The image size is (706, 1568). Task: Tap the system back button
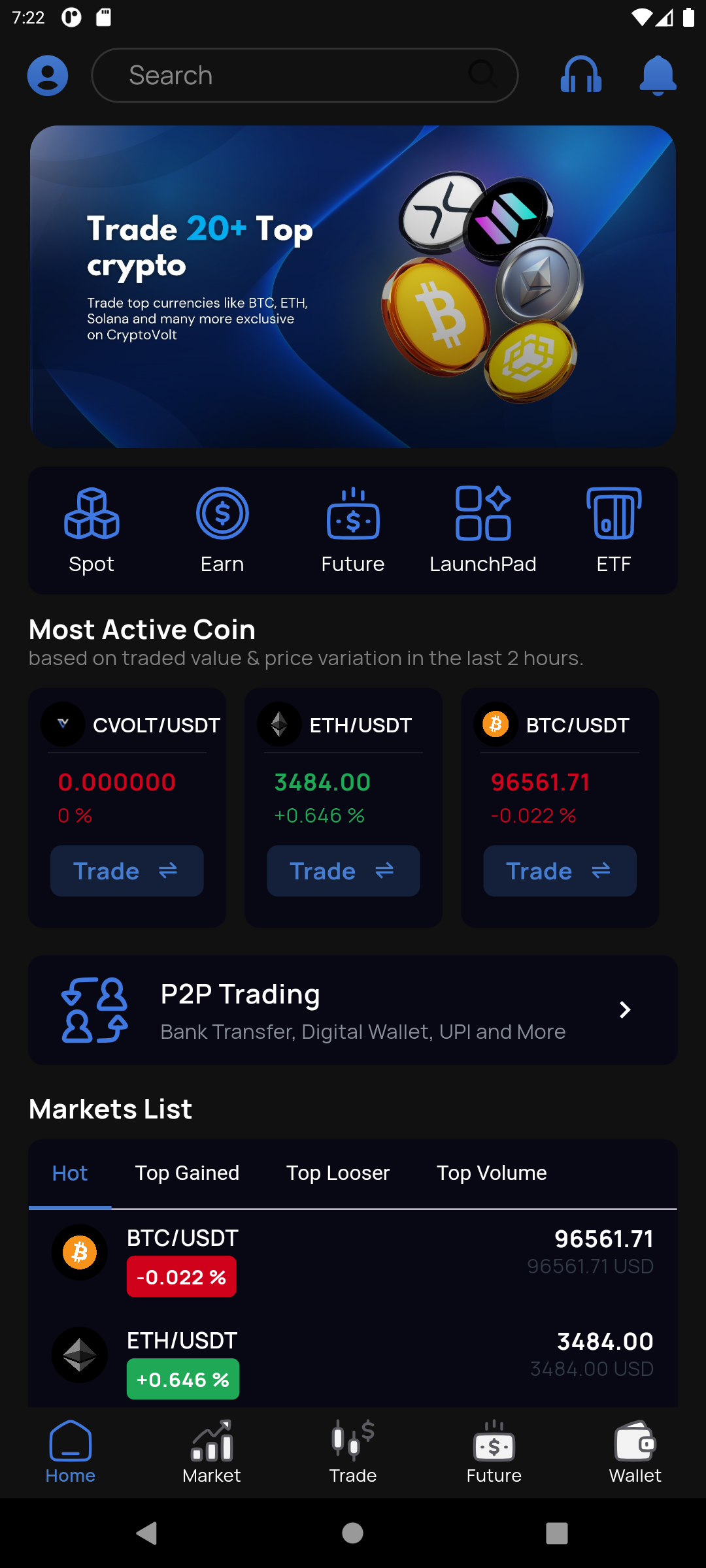pos(147,1533)
